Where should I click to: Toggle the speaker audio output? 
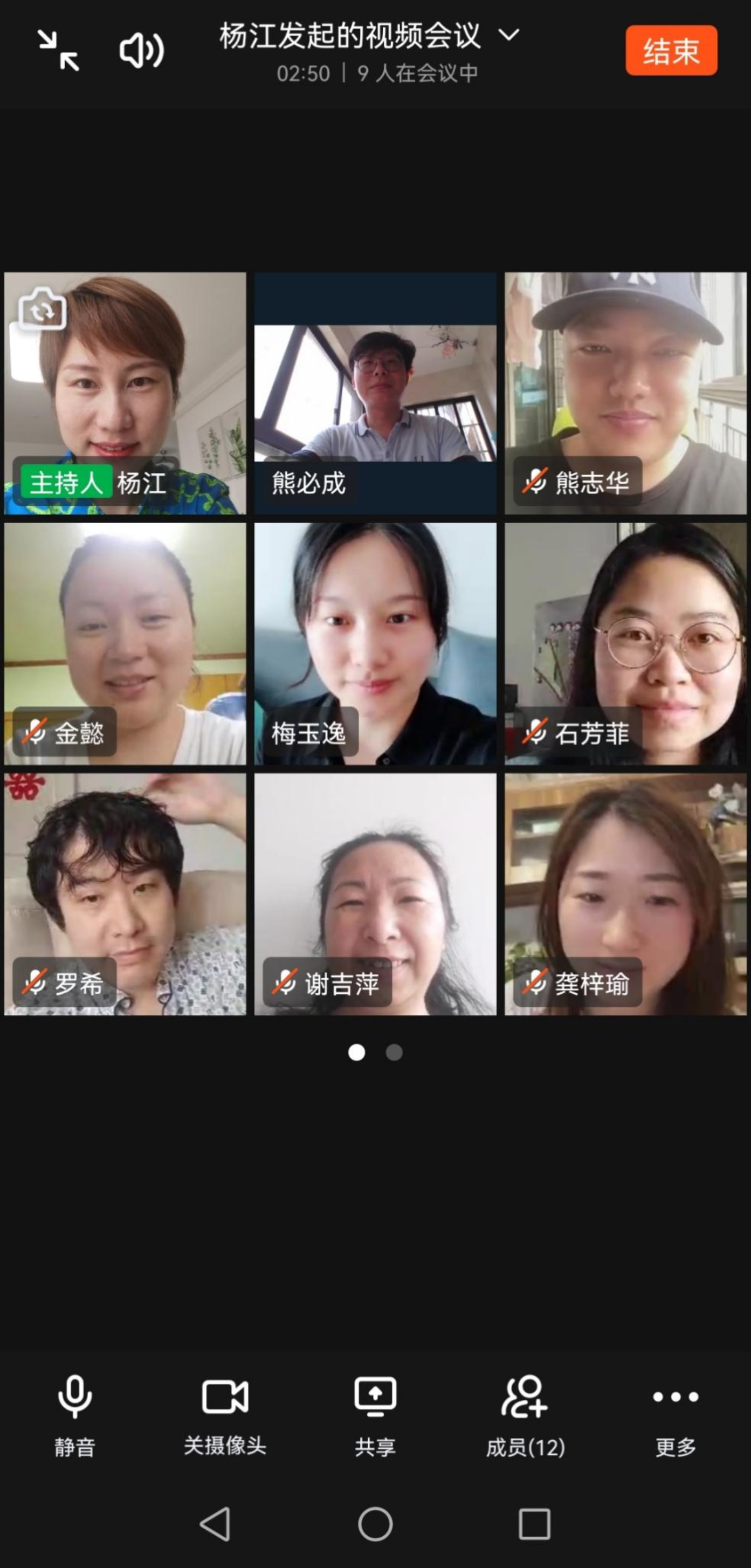[141, 51]
